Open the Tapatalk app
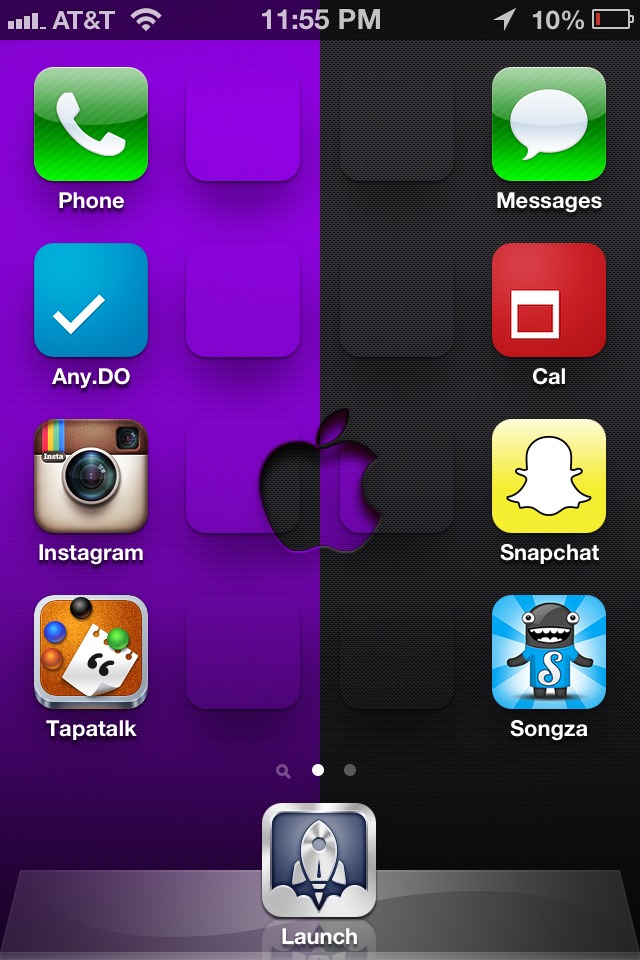 coord(91,652)
